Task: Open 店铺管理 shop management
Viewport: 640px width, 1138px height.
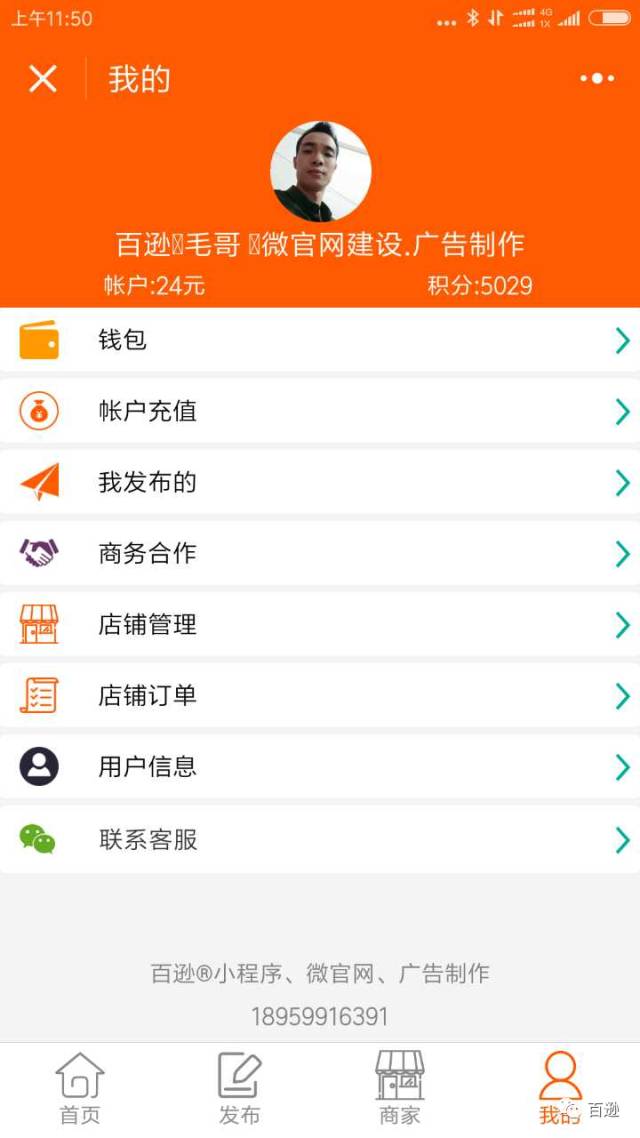Action: click(x=320, y=625)
